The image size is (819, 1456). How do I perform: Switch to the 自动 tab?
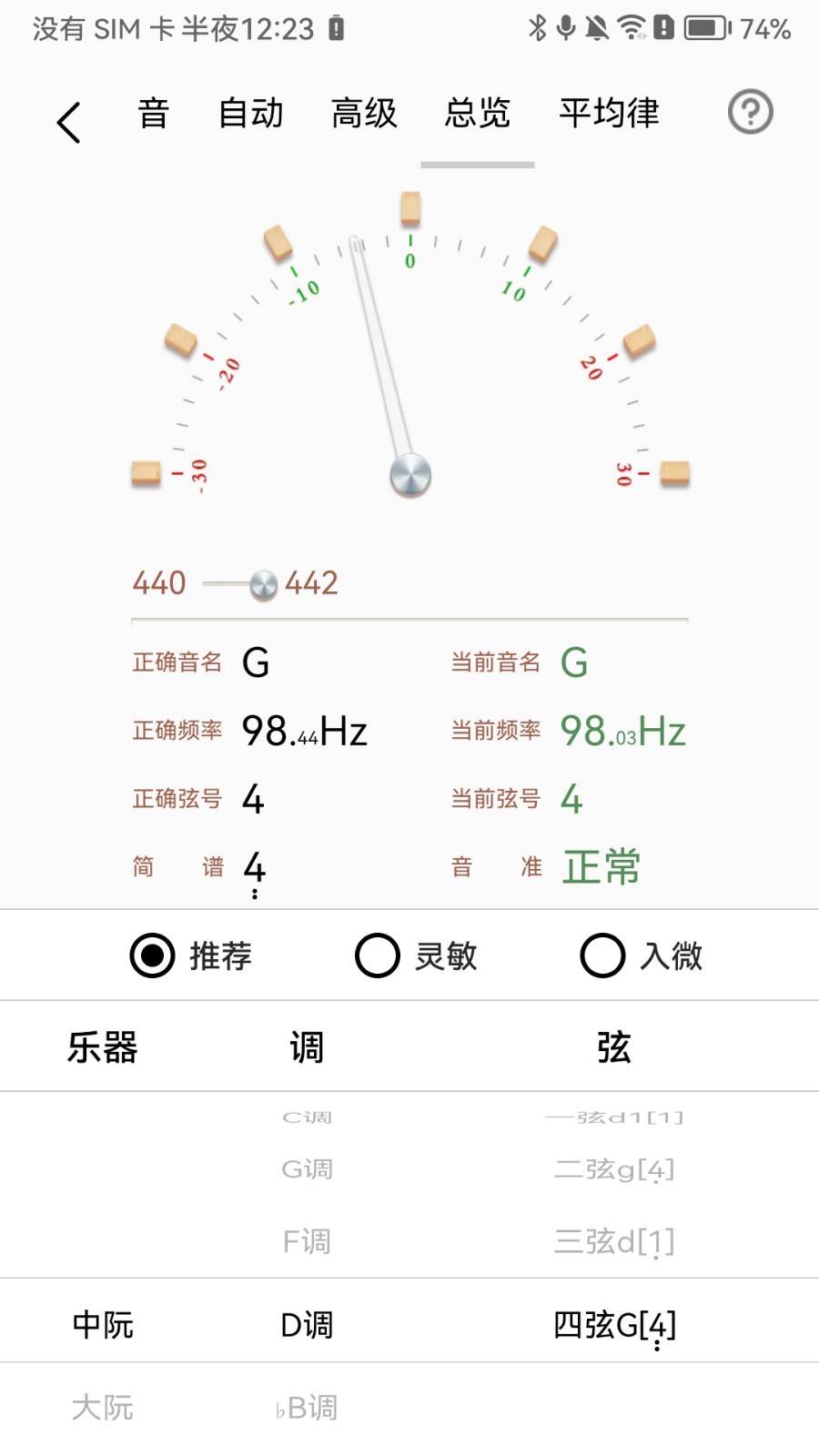point(250,114)
